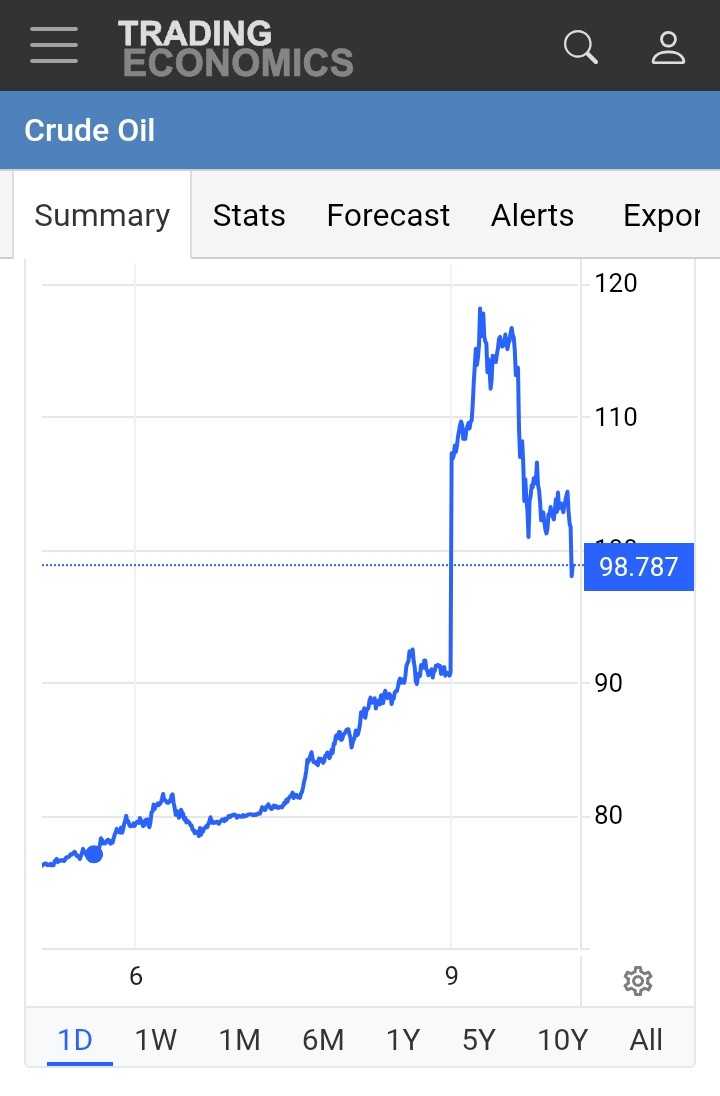This screenshot has height=1096, width=720.
Task: Change chart range to 1M
Action: [240, 1040]
